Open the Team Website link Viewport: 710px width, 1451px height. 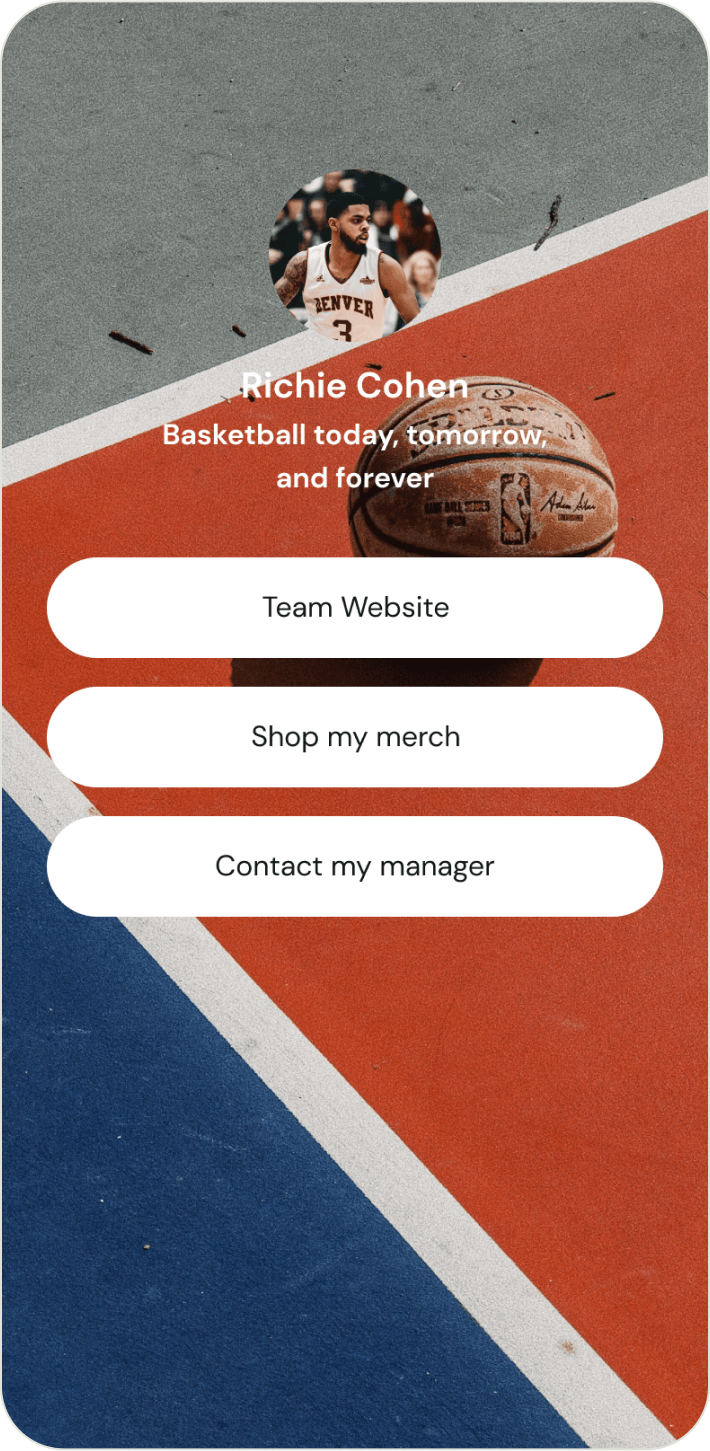tap(355, 607)
